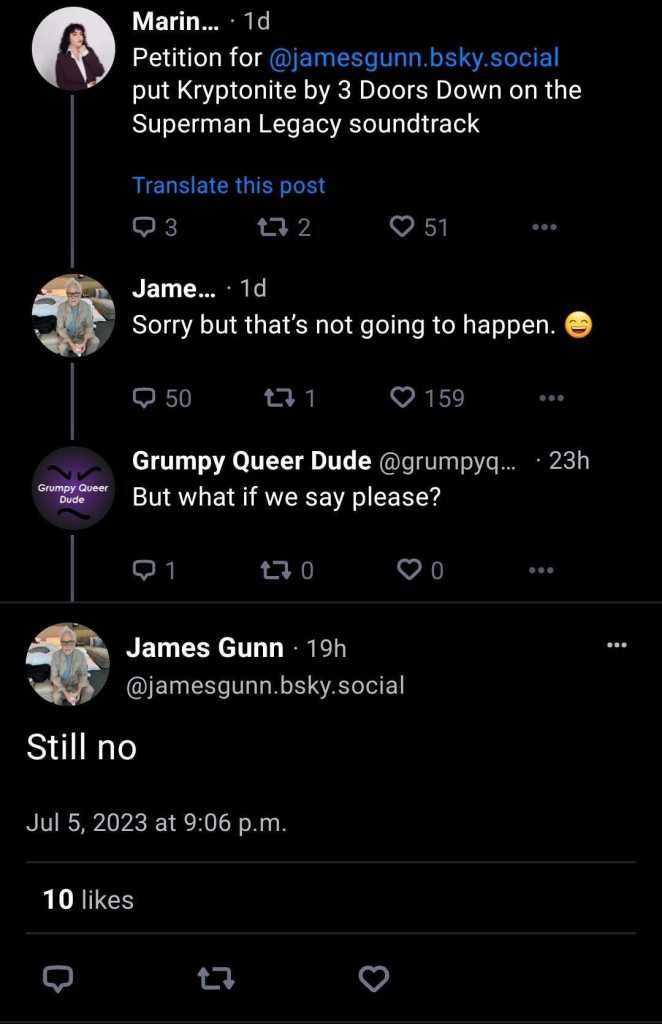662x1024 pixels.
Task: View the 10 likes list
Action: tap(88, 899)
